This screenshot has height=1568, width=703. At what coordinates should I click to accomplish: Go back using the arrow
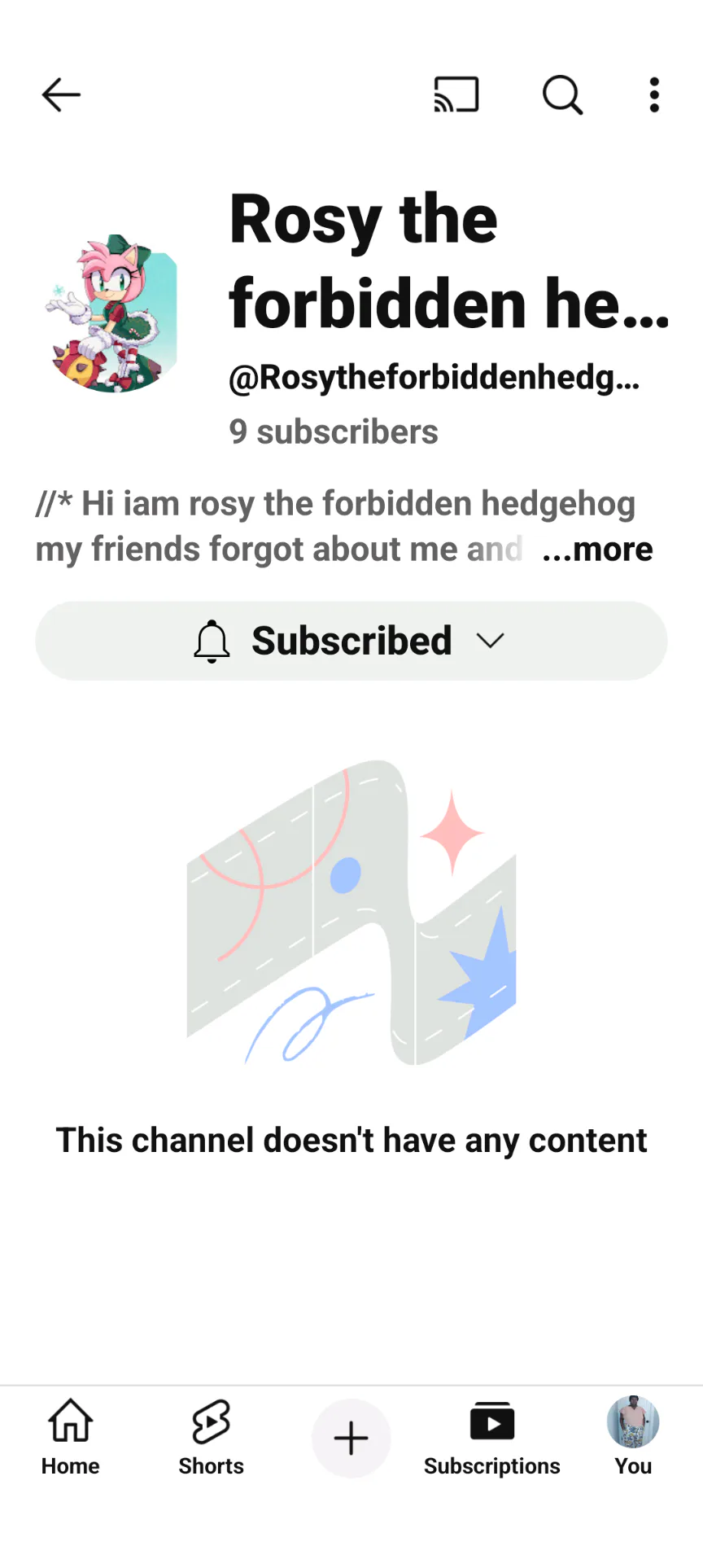click(61, 95)
